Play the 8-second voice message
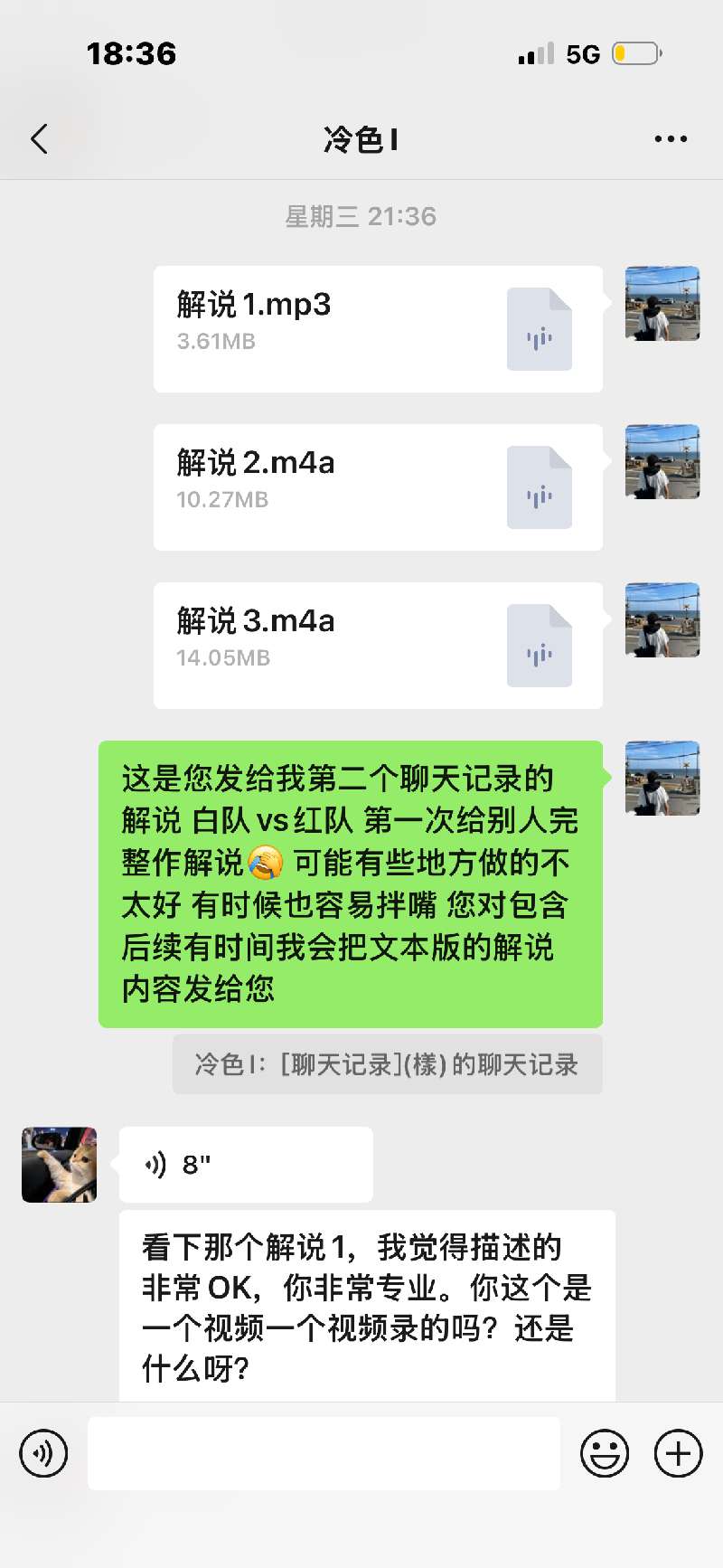This screenshot has height=1568, width=723. 246,1165
